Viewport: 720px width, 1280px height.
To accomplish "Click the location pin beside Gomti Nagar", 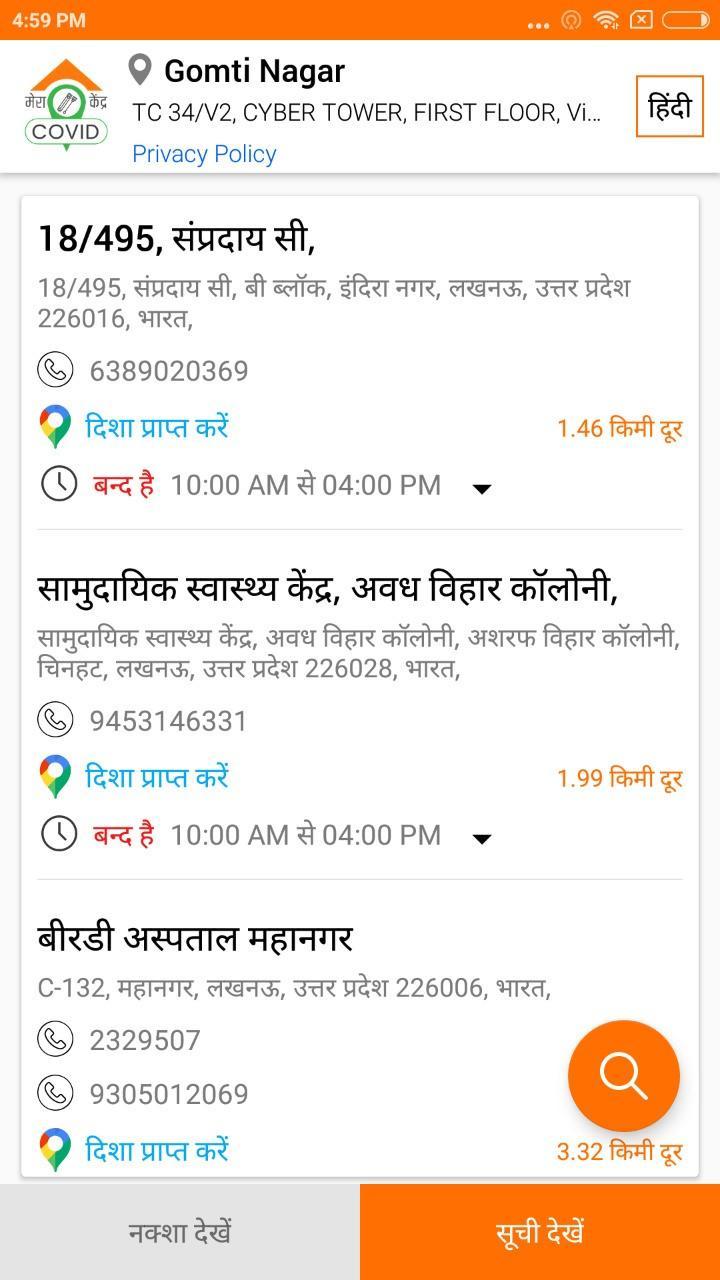I will [139, 71].
